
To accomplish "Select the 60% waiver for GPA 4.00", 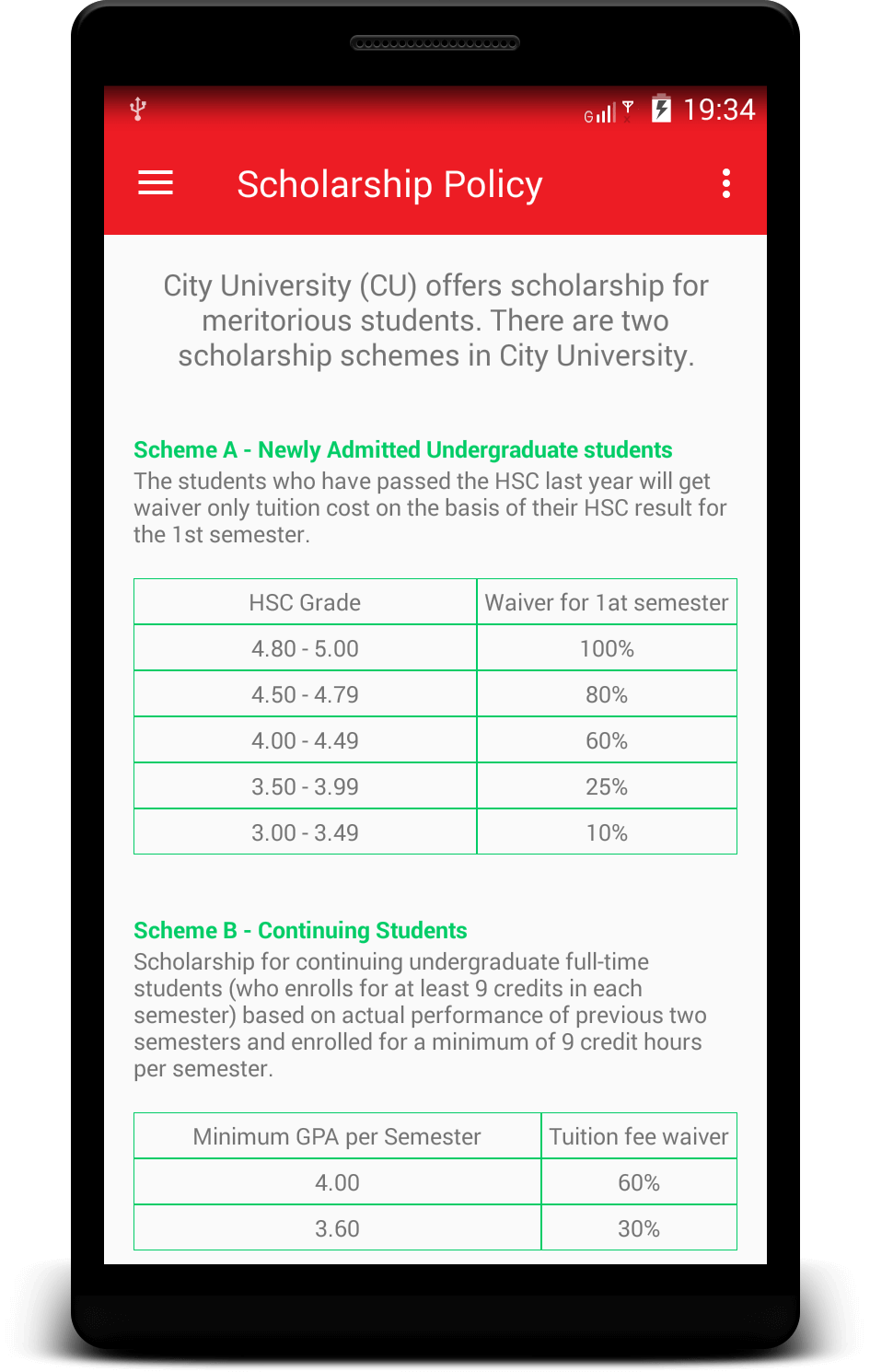I will pyautogui.click(x=638, y=1181).
